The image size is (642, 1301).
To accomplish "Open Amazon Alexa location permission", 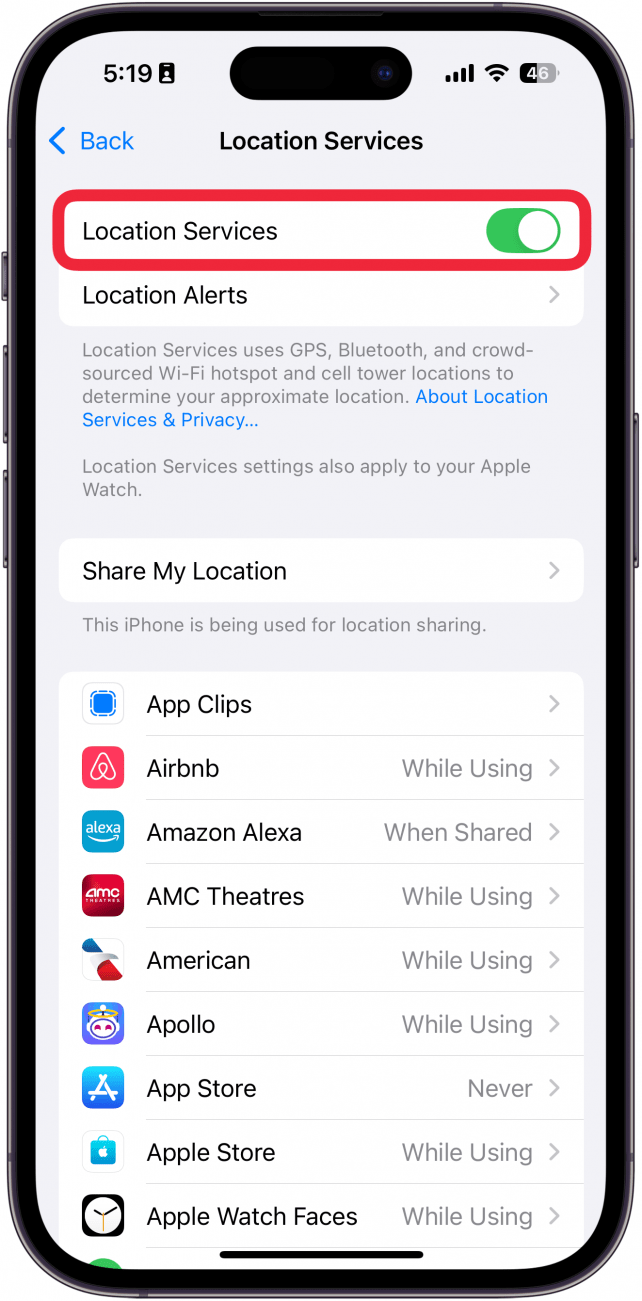I will [320, 832].
